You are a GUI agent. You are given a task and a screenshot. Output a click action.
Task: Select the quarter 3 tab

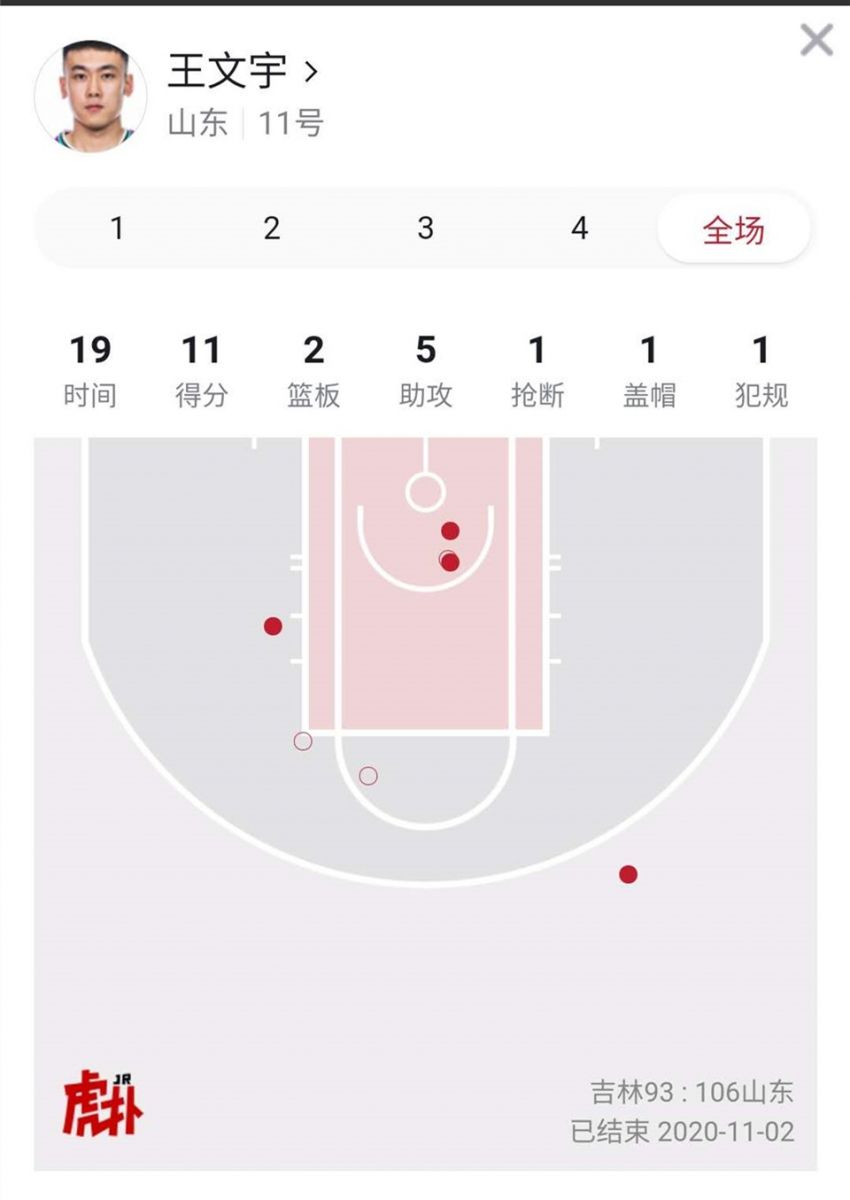425,229
